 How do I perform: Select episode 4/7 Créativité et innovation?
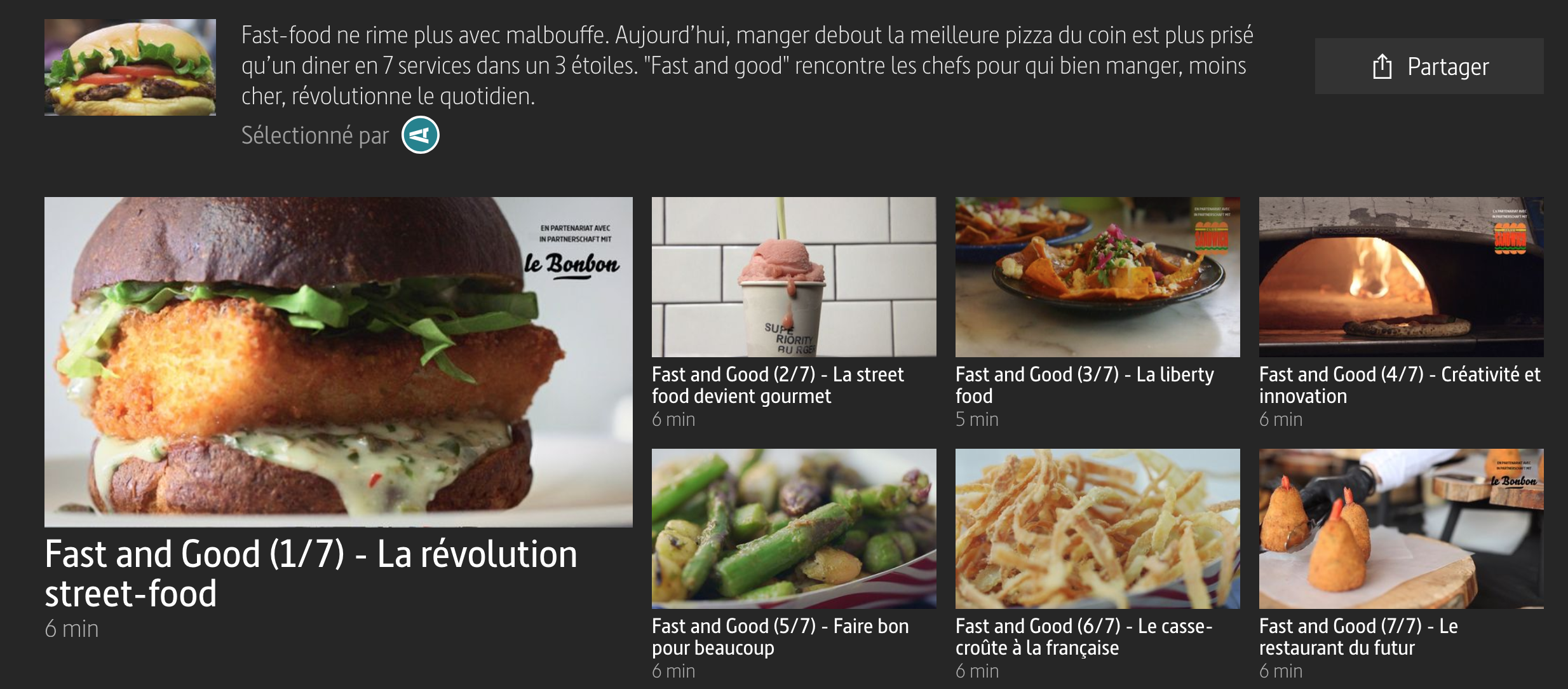pyautogui.click(x=1401, y=277)
